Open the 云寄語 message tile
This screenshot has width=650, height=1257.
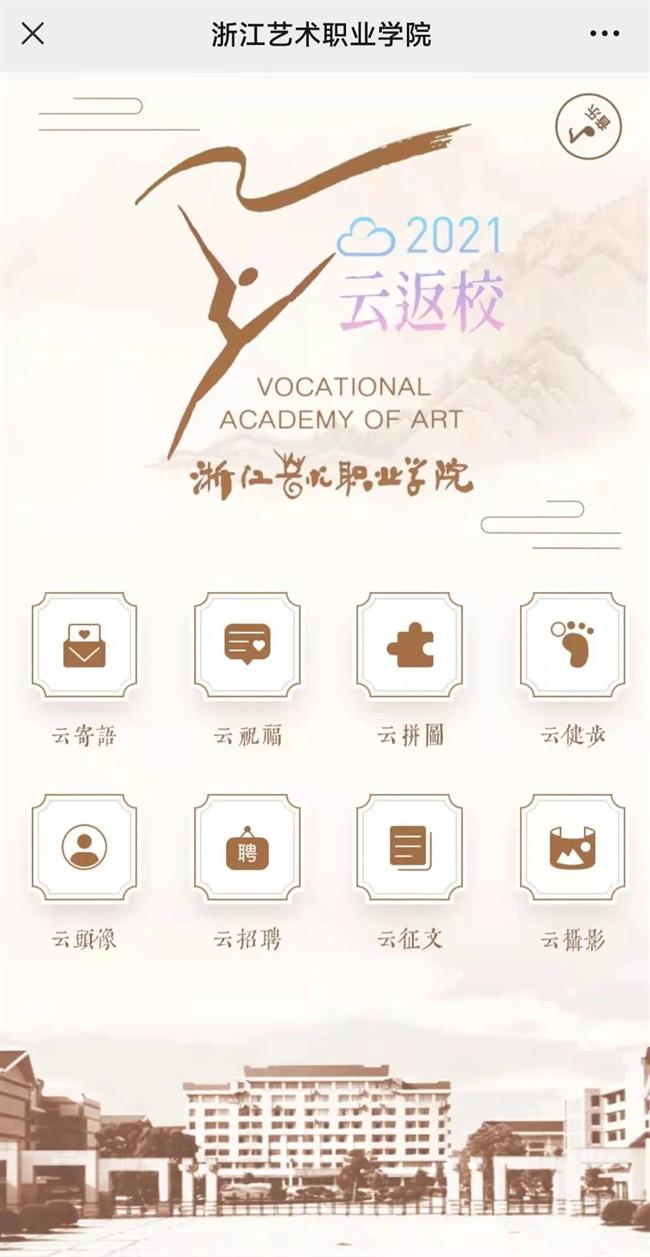84,645
